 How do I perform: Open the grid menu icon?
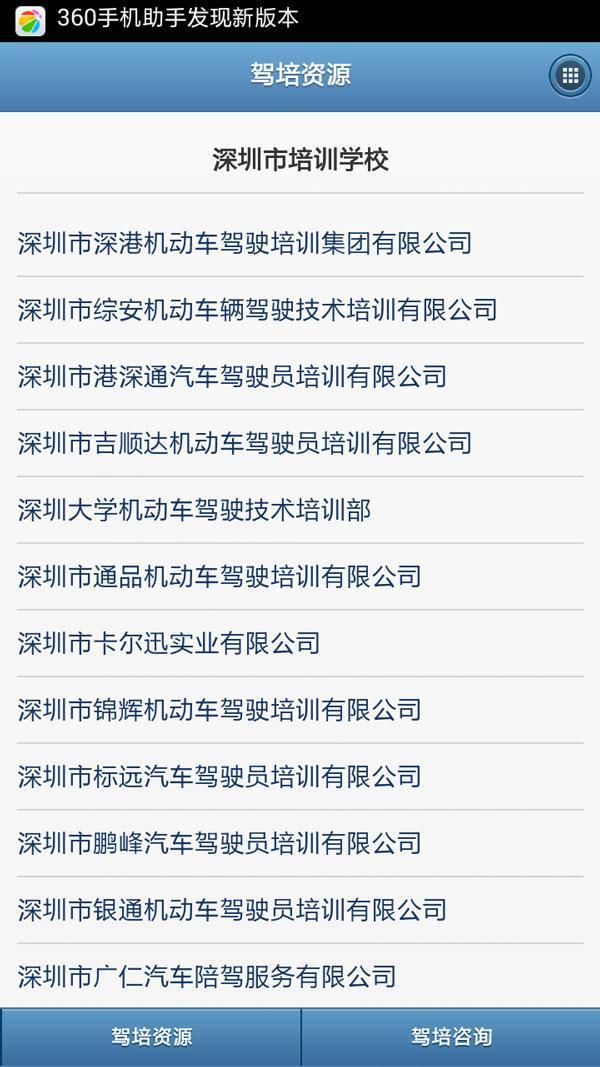570,76
